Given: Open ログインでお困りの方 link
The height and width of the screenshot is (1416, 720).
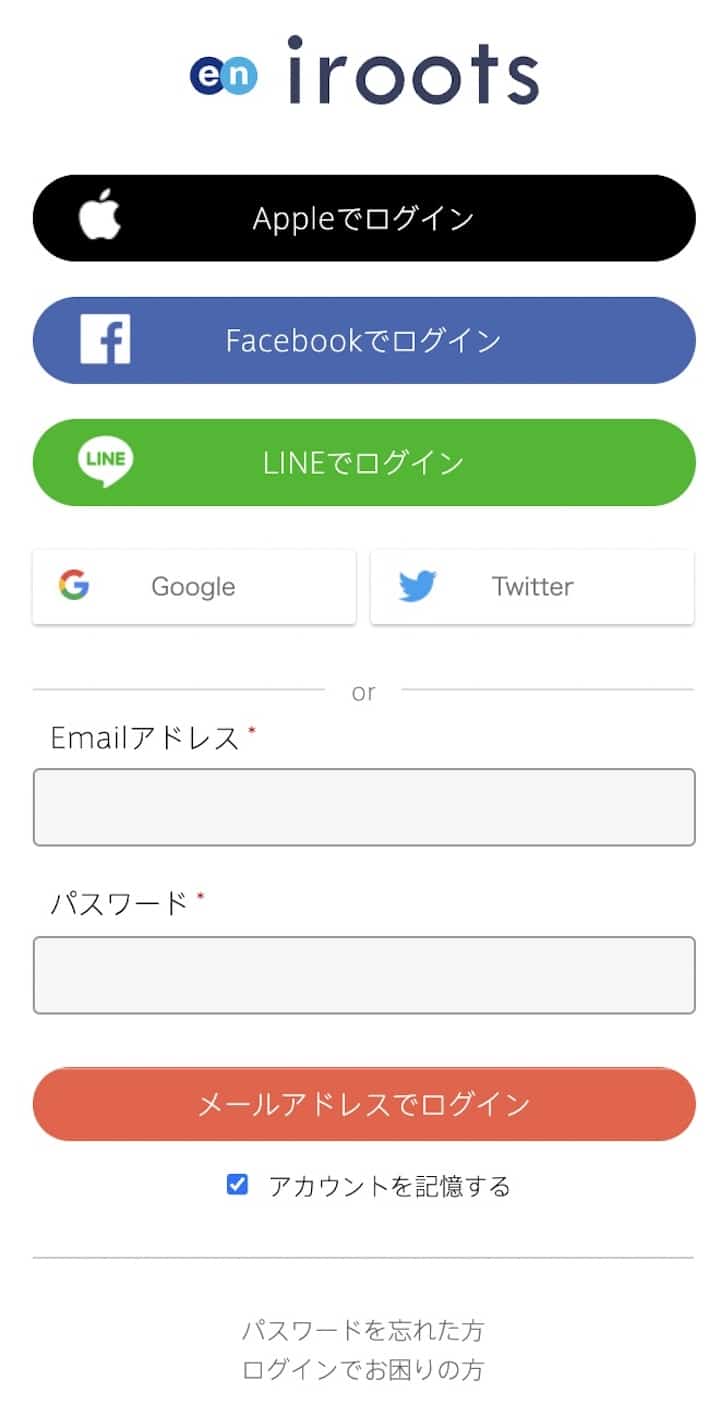Looking at the screenshot, I should coord(363,1369).
